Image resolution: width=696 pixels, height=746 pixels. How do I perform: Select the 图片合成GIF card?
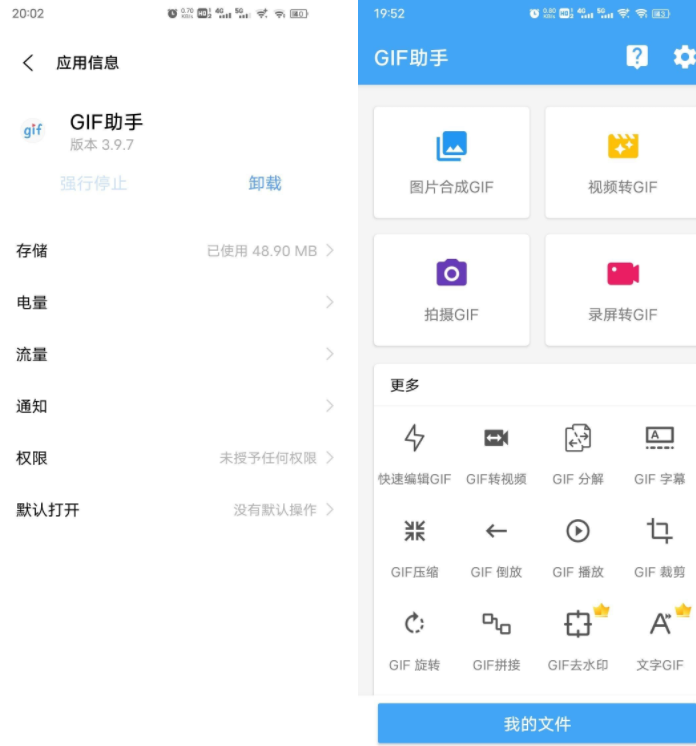pyautogui.click(x=452, y=162)
